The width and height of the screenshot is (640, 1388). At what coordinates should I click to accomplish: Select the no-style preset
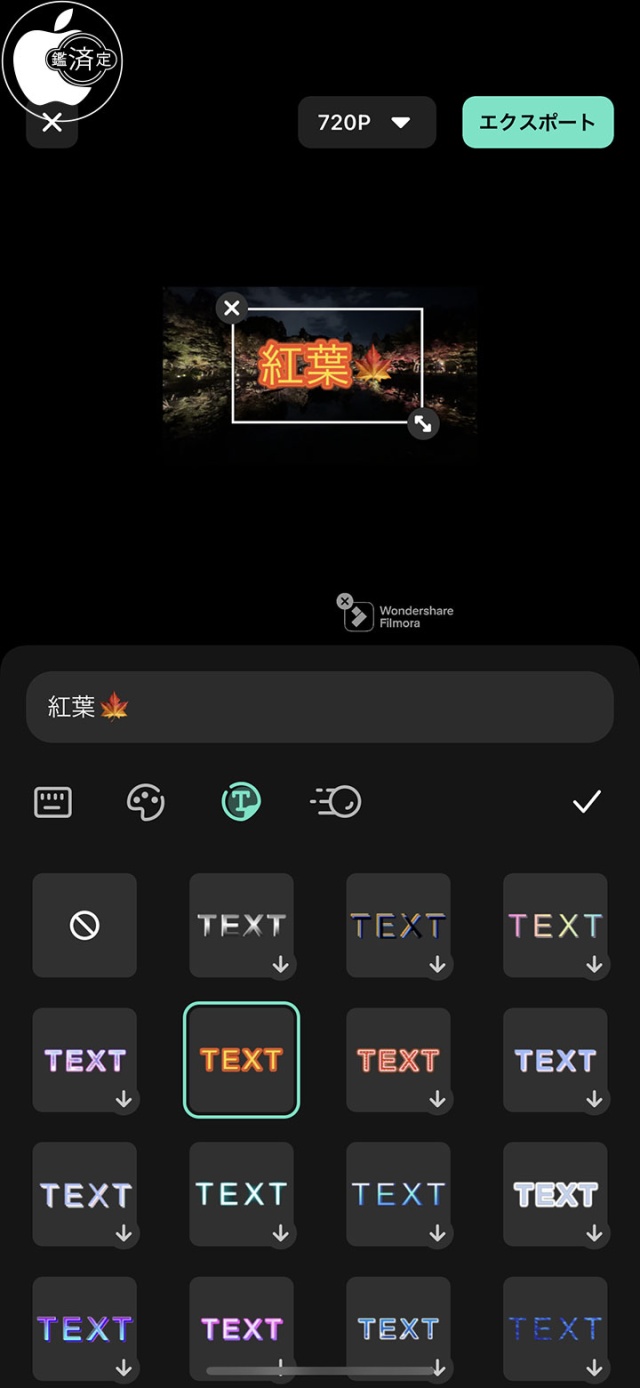pos(85,926)
